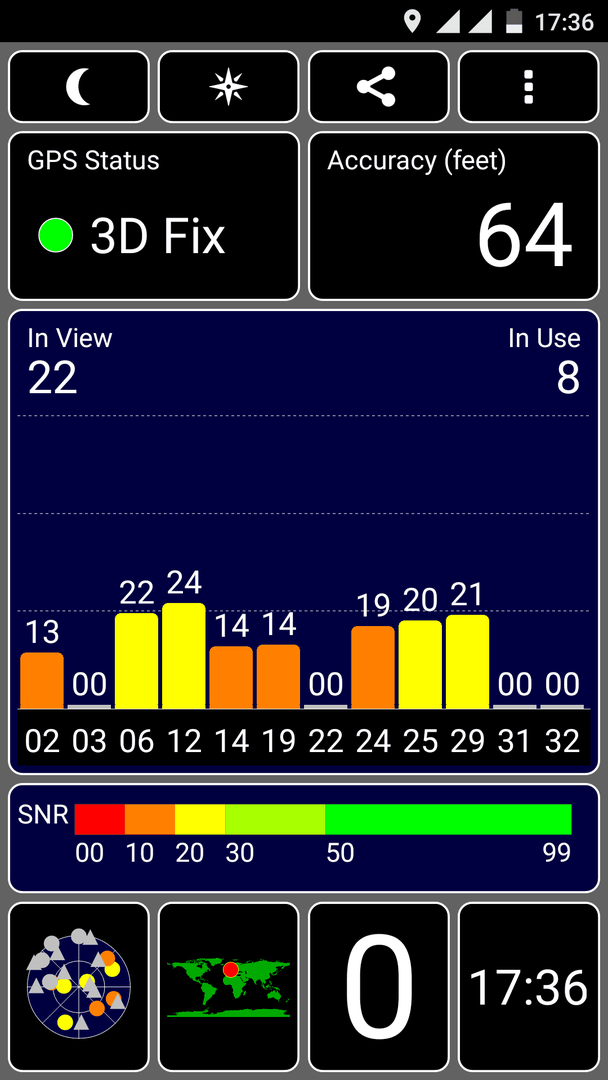This screenshot has height=1080, width=608.
Task: Open the GPS Status 3D Fix tile
Action: coord(154,216)
